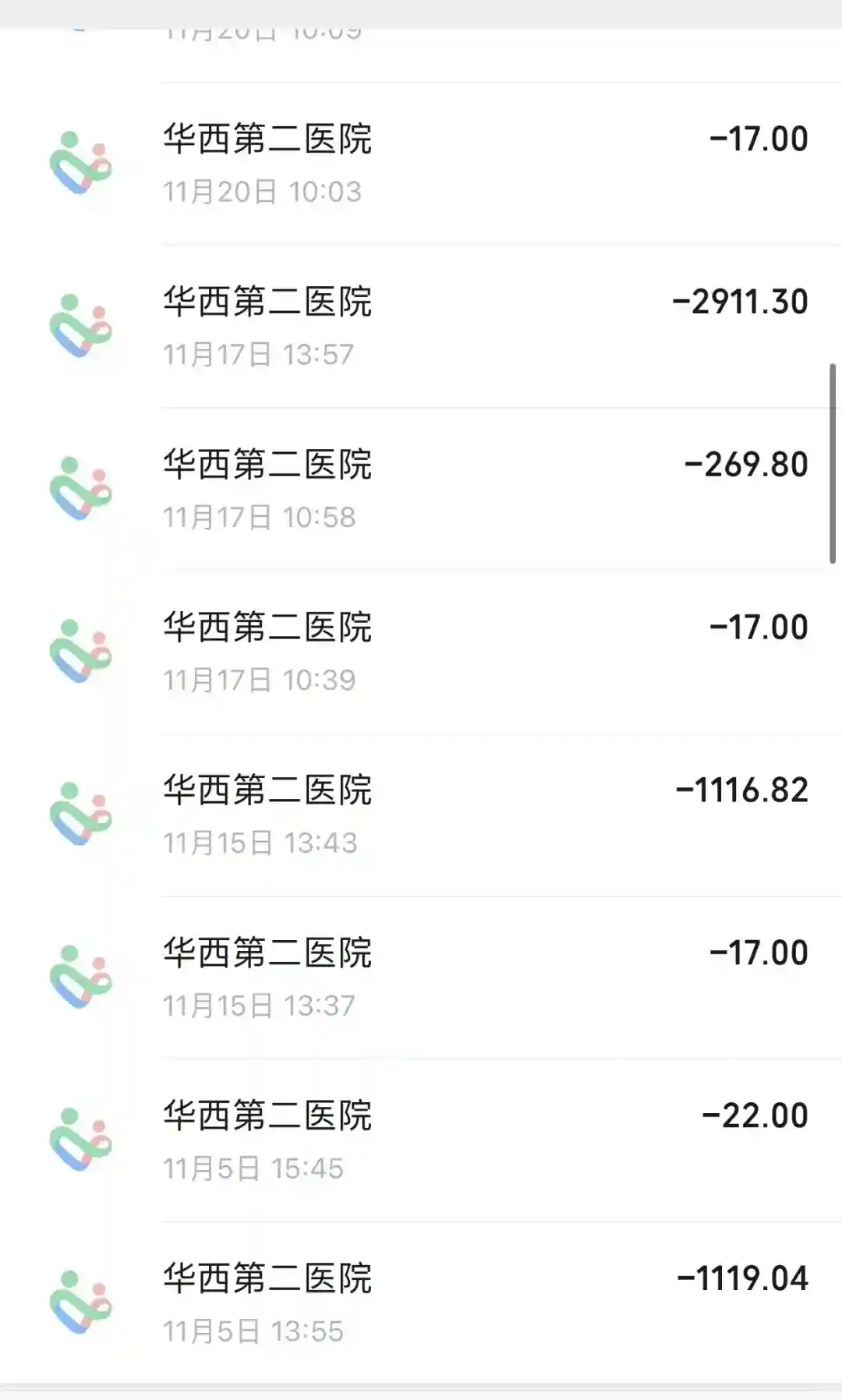
Task: Open the -1116.82 hospital payment
Action: [421, 815]
